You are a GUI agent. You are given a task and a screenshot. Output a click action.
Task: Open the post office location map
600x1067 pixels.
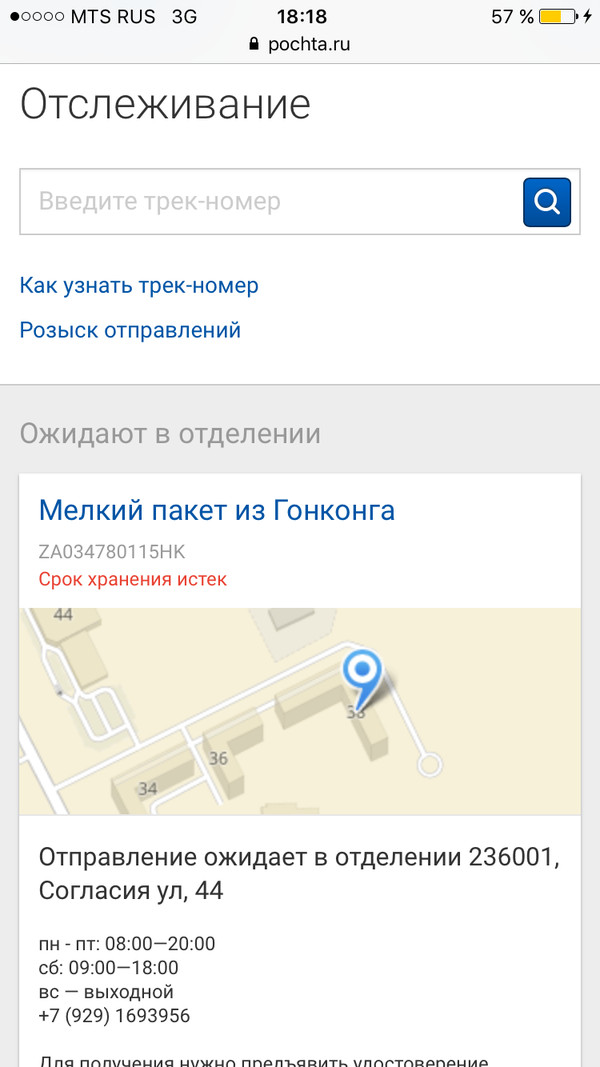(300, 711)
